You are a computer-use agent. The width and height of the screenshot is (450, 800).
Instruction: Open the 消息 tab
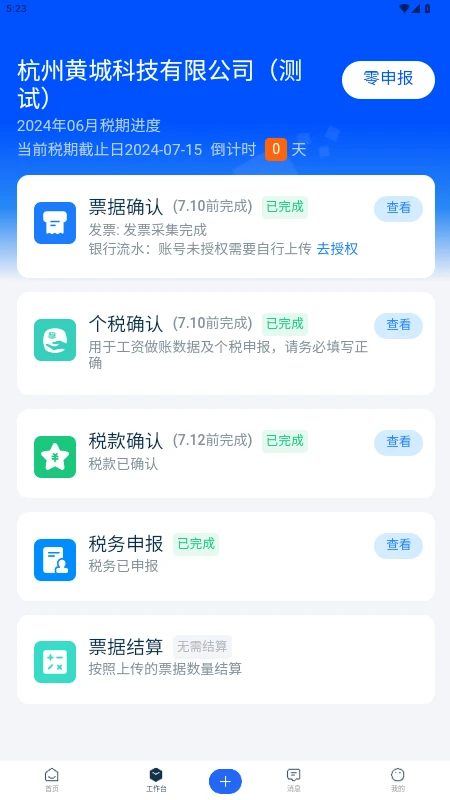tap(293, 781)
